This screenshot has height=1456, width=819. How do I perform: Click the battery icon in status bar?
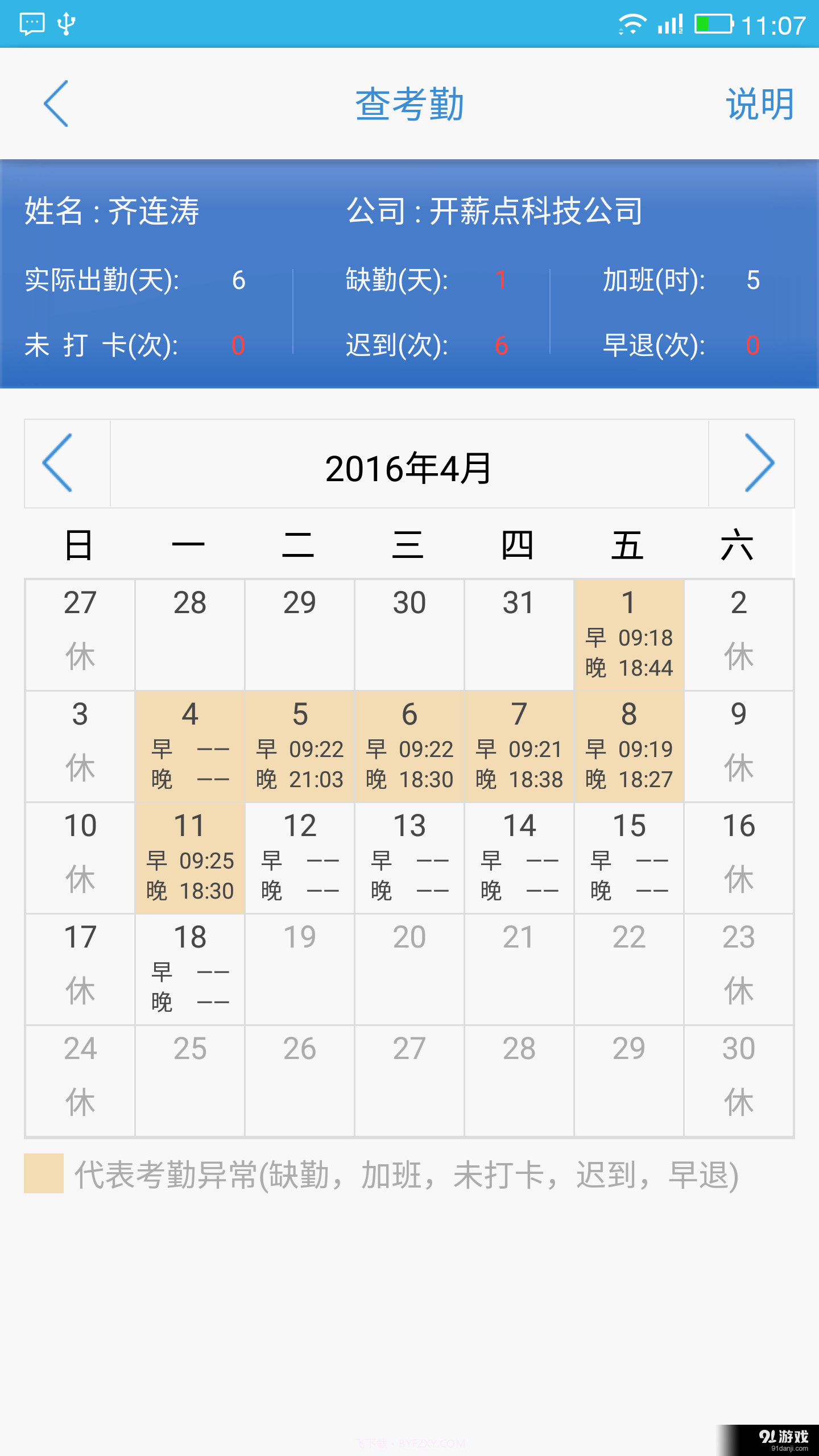pyautogui.click(x=714, y=24)
